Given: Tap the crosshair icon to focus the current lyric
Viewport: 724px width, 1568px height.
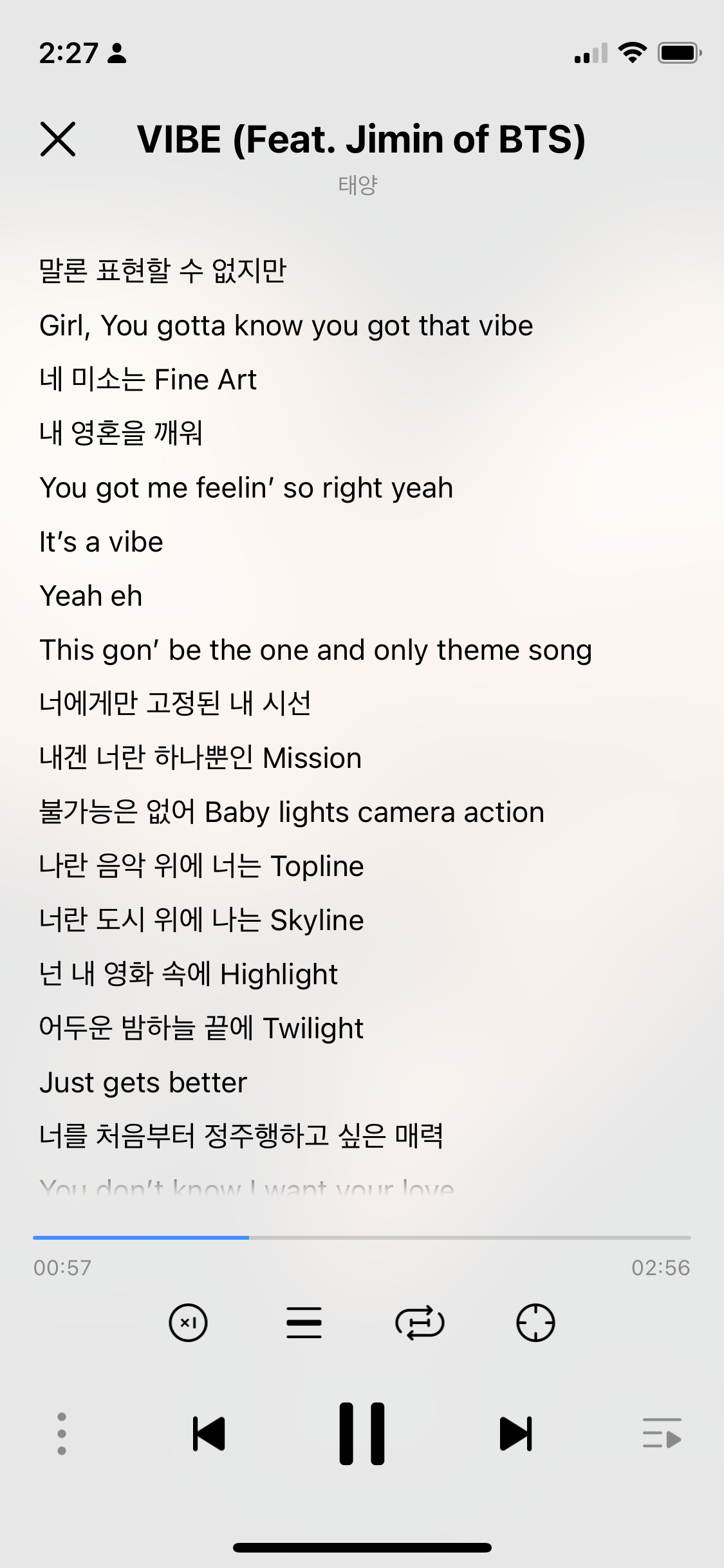Looking at the screenshot, I should coord(535,1323).
